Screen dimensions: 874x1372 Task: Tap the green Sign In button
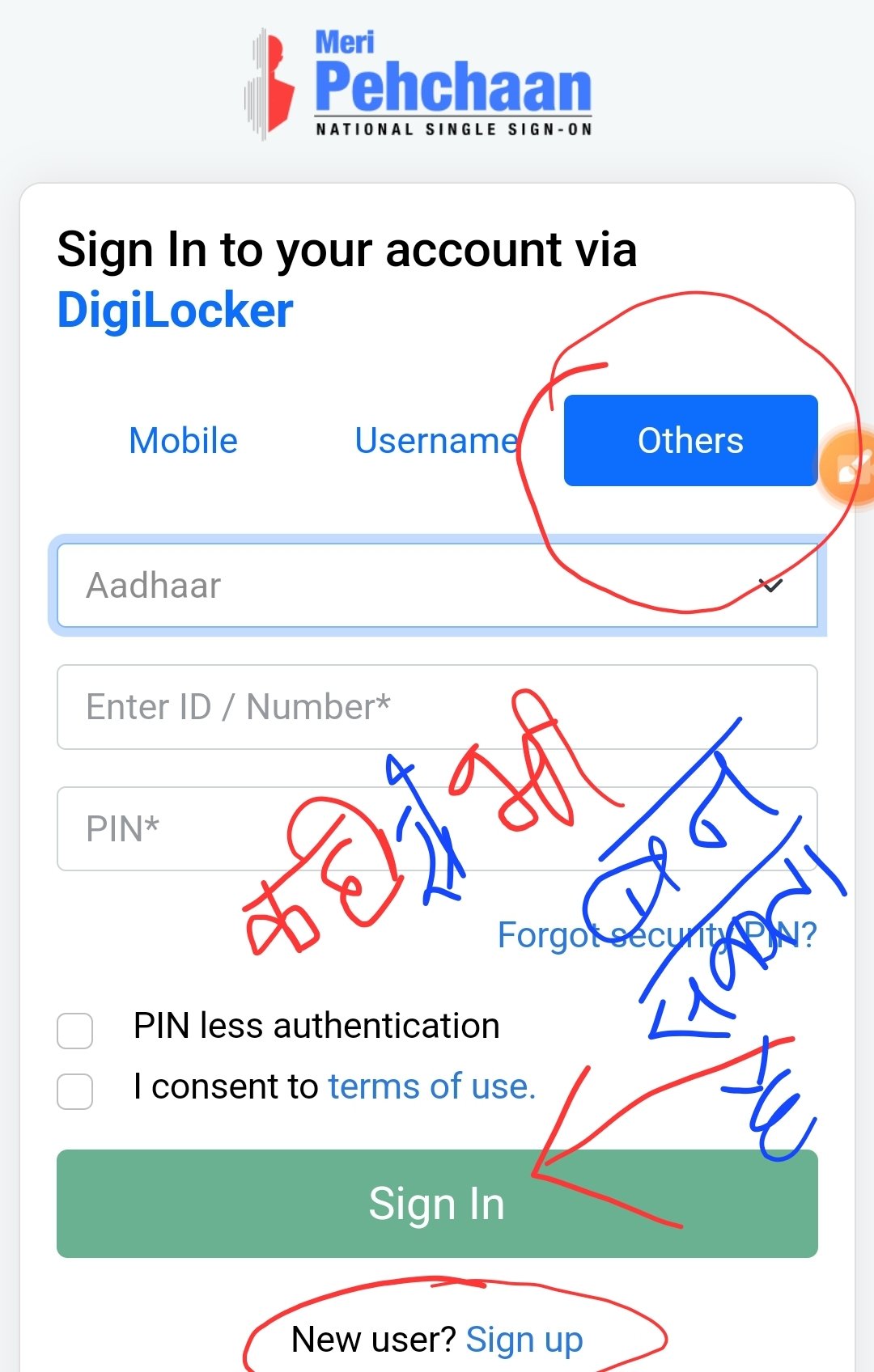point(437,1204)
